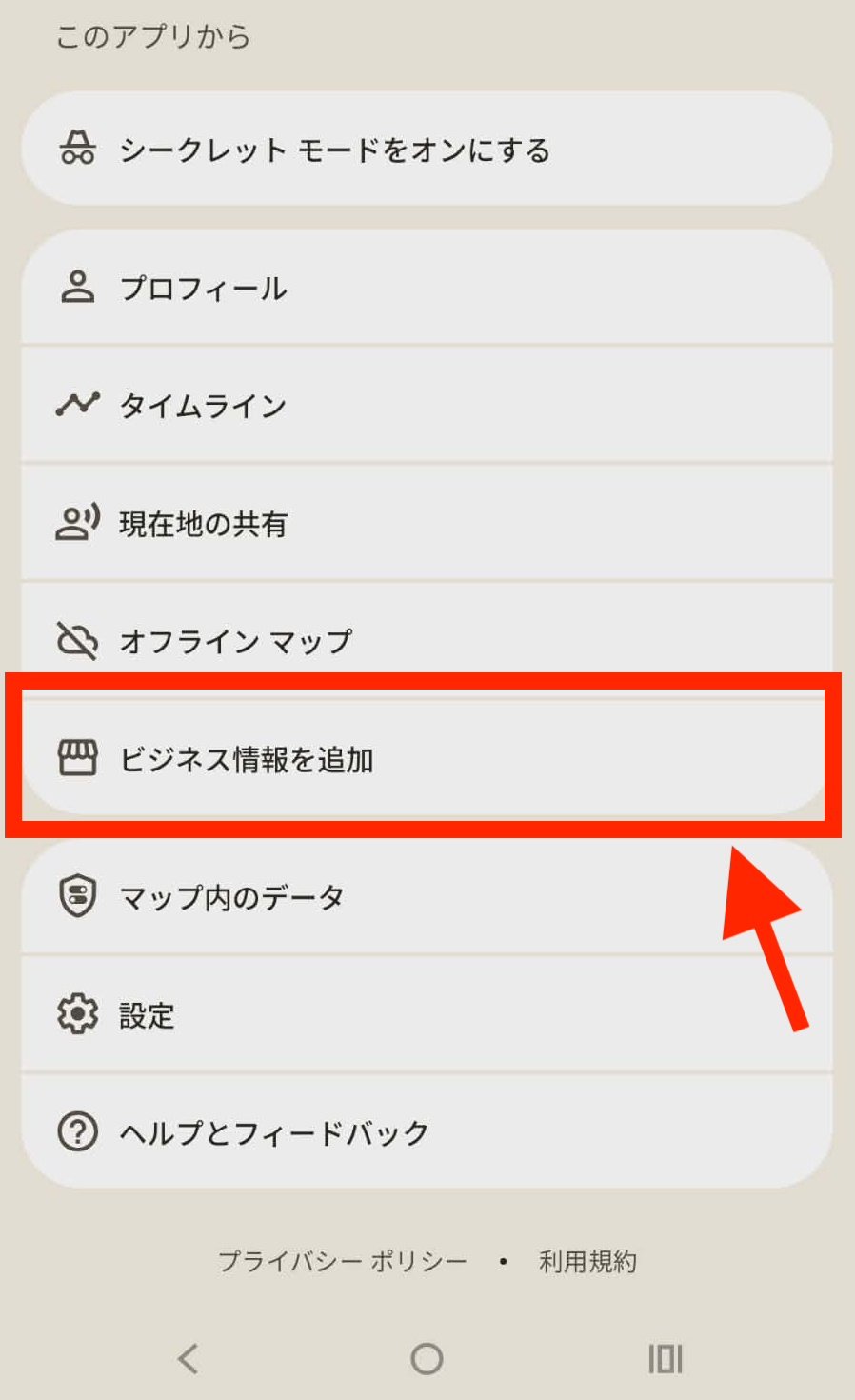This screenshot has height=1400, width=855.
Task: Tap ビジネス情報を追加
Action: (x=427, y=759)
